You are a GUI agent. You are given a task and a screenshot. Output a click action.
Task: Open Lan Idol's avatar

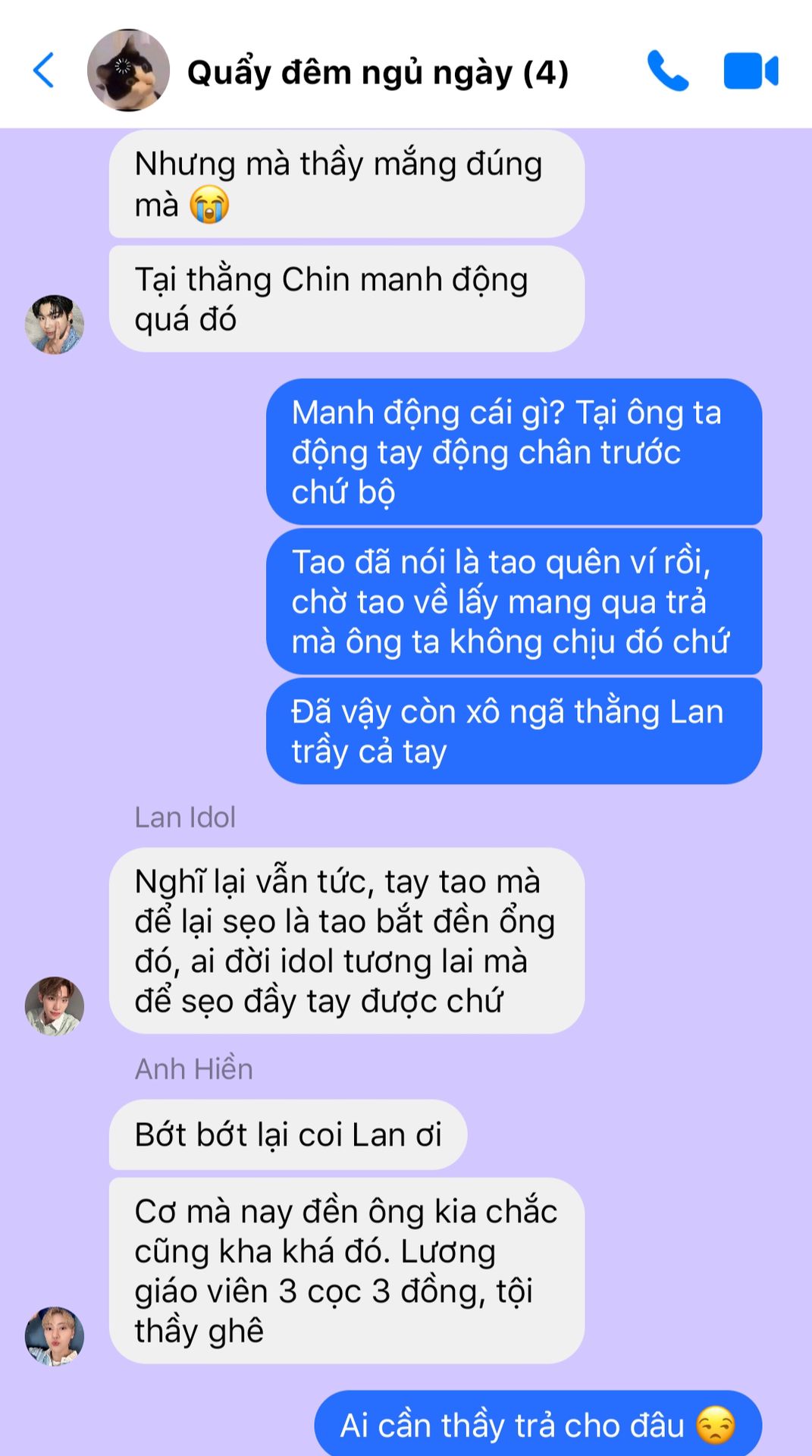(x=55, y=1006)
